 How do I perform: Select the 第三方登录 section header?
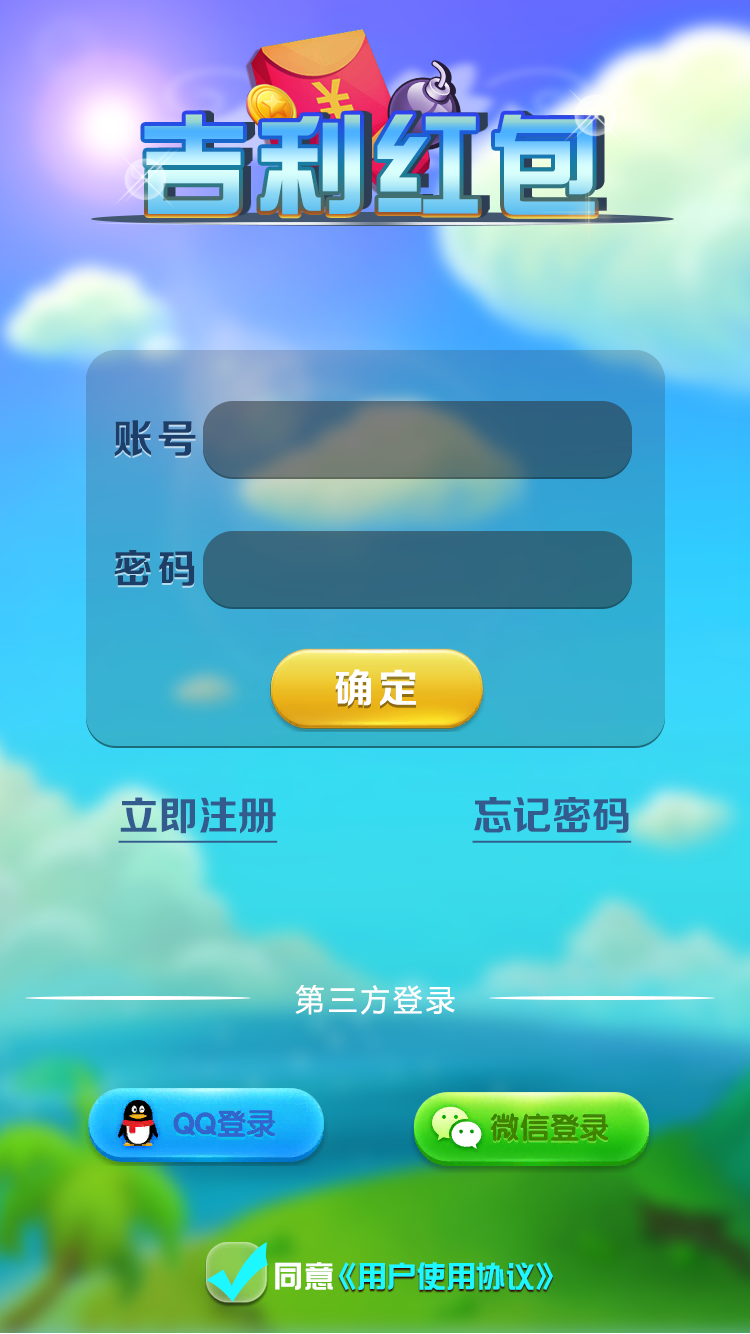(375, 999)
